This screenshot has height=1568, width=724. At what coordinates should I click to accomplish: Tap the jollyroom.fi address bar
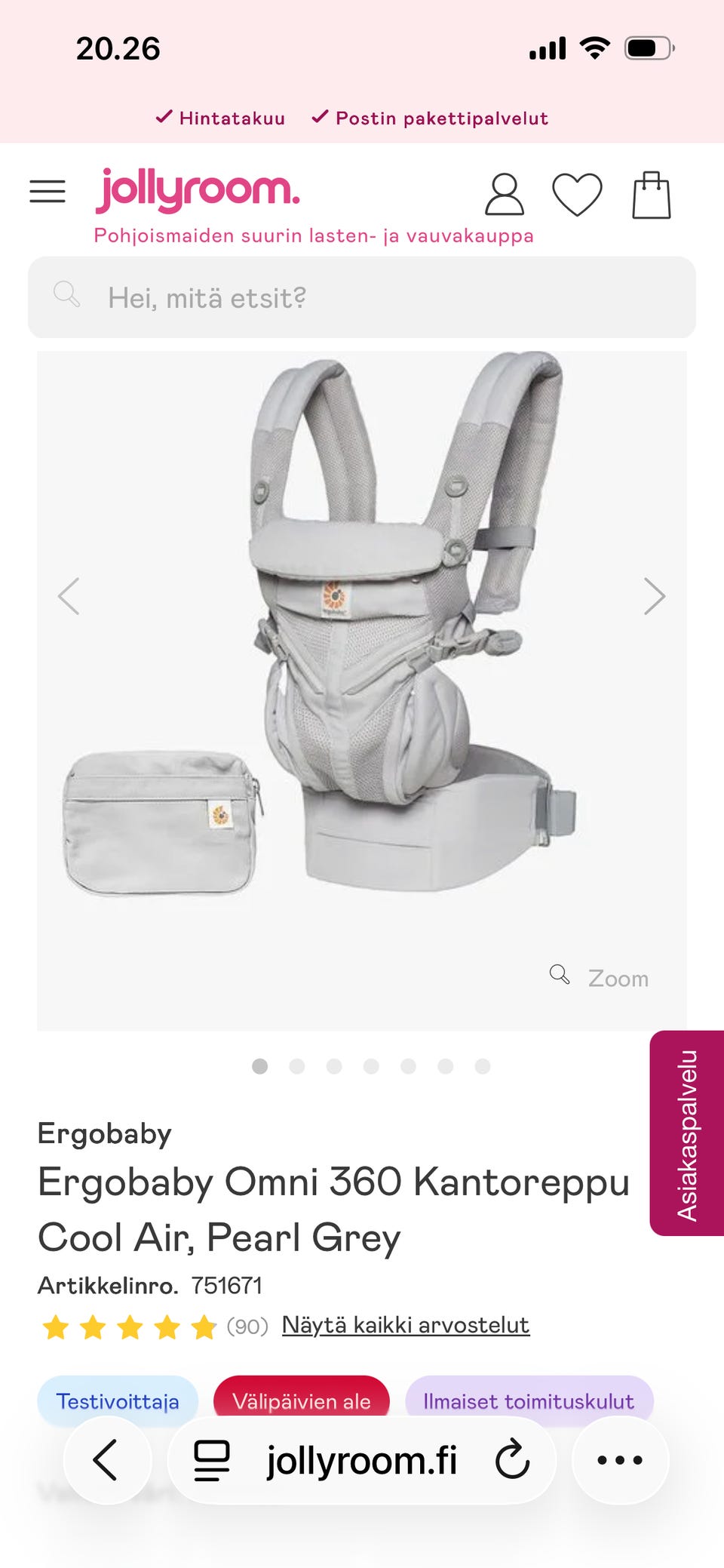(362, 1460)
